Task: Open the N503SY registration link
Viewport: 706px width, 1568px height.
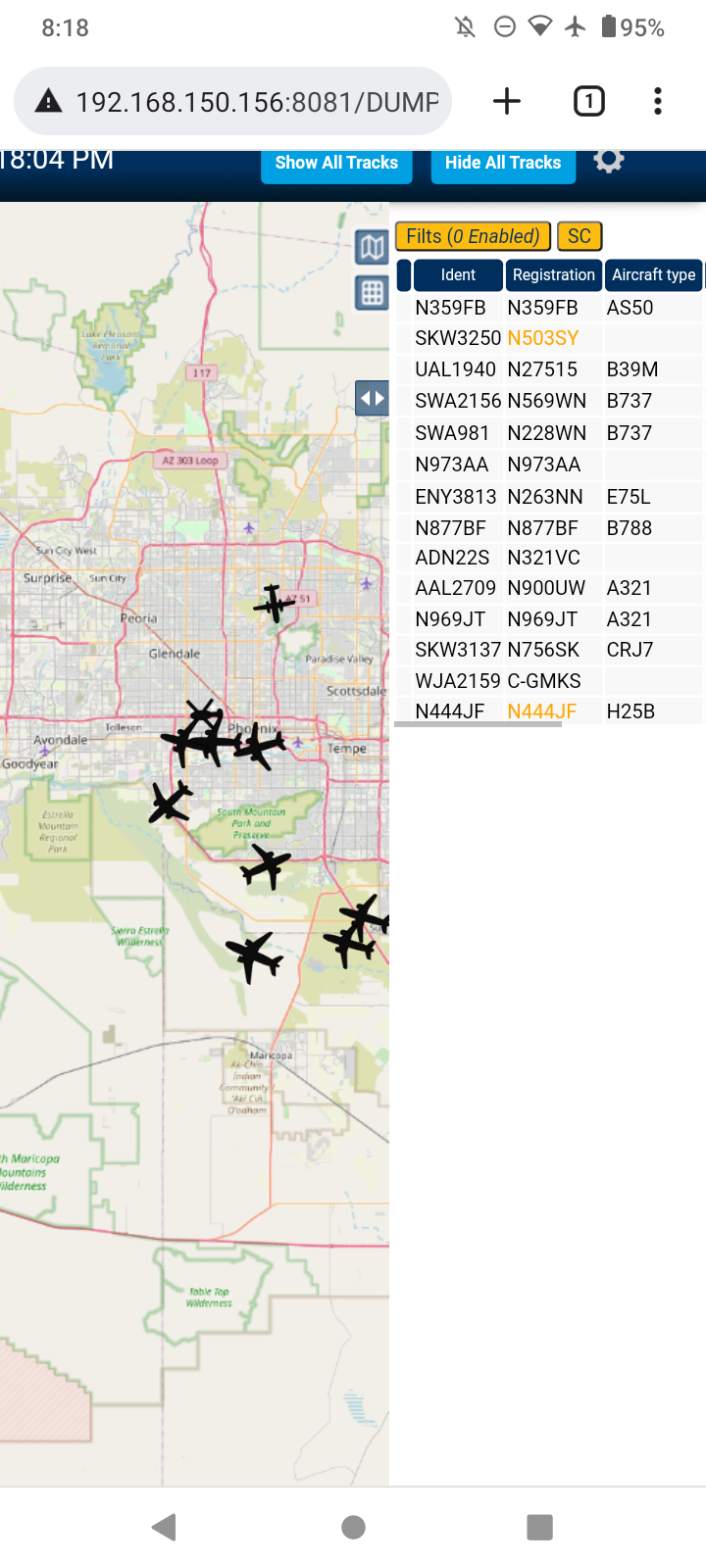Action: click(543, 338)
